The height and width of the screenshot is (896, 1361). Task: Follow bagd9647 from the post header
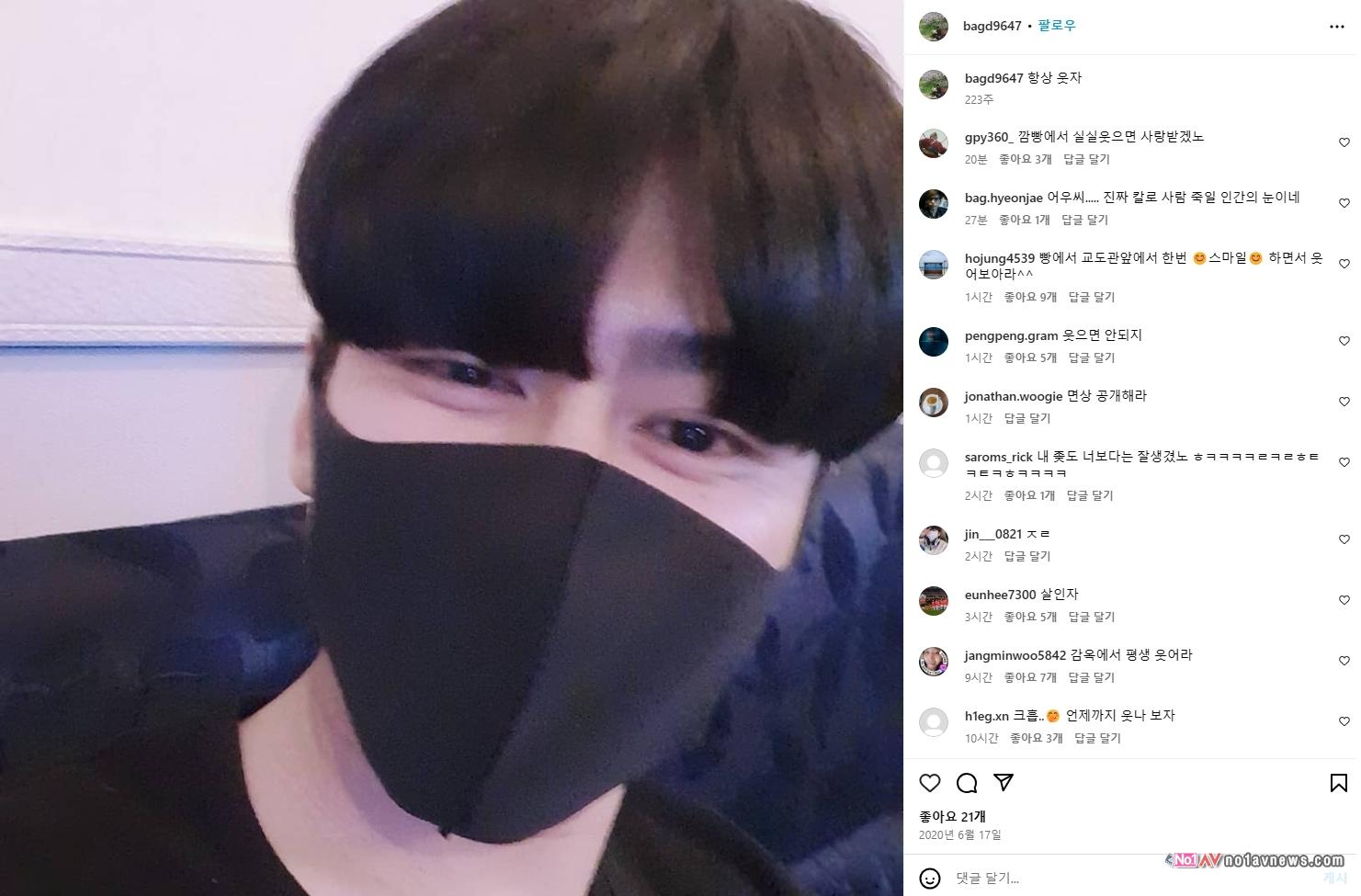click(x=1057, y=26)
